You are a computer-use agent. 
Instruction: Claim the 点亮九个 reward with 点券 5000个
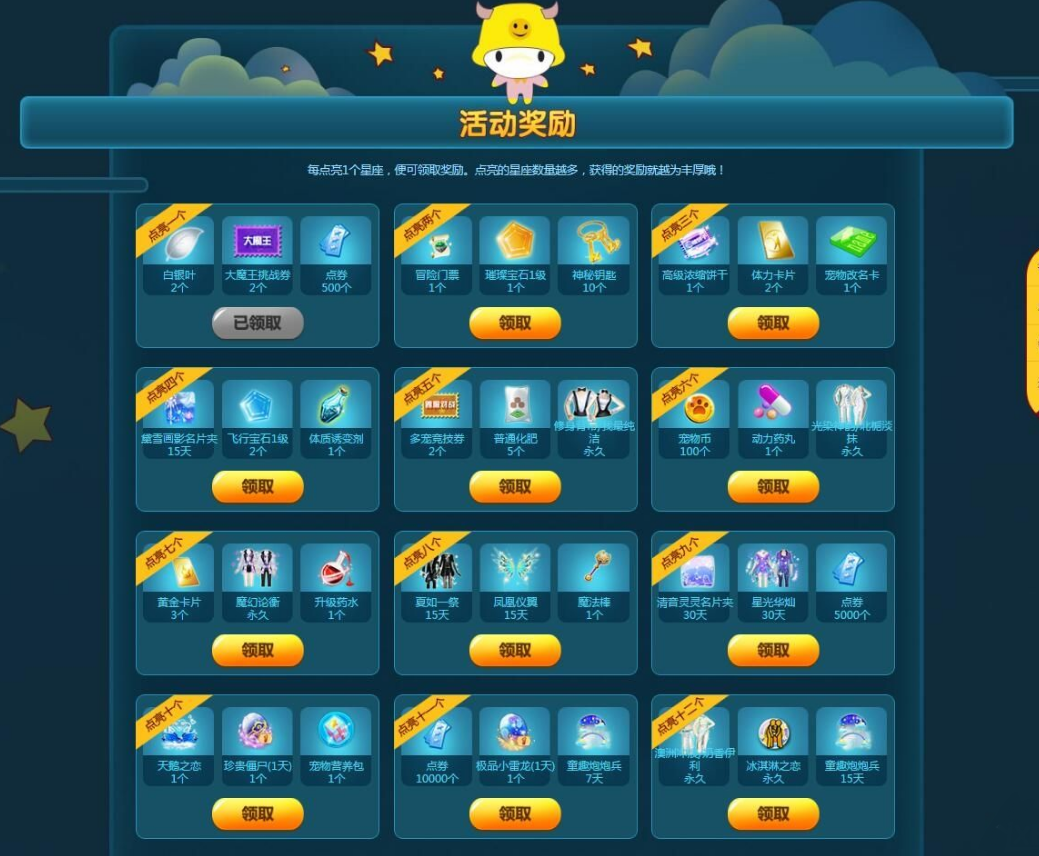point(773,650)
